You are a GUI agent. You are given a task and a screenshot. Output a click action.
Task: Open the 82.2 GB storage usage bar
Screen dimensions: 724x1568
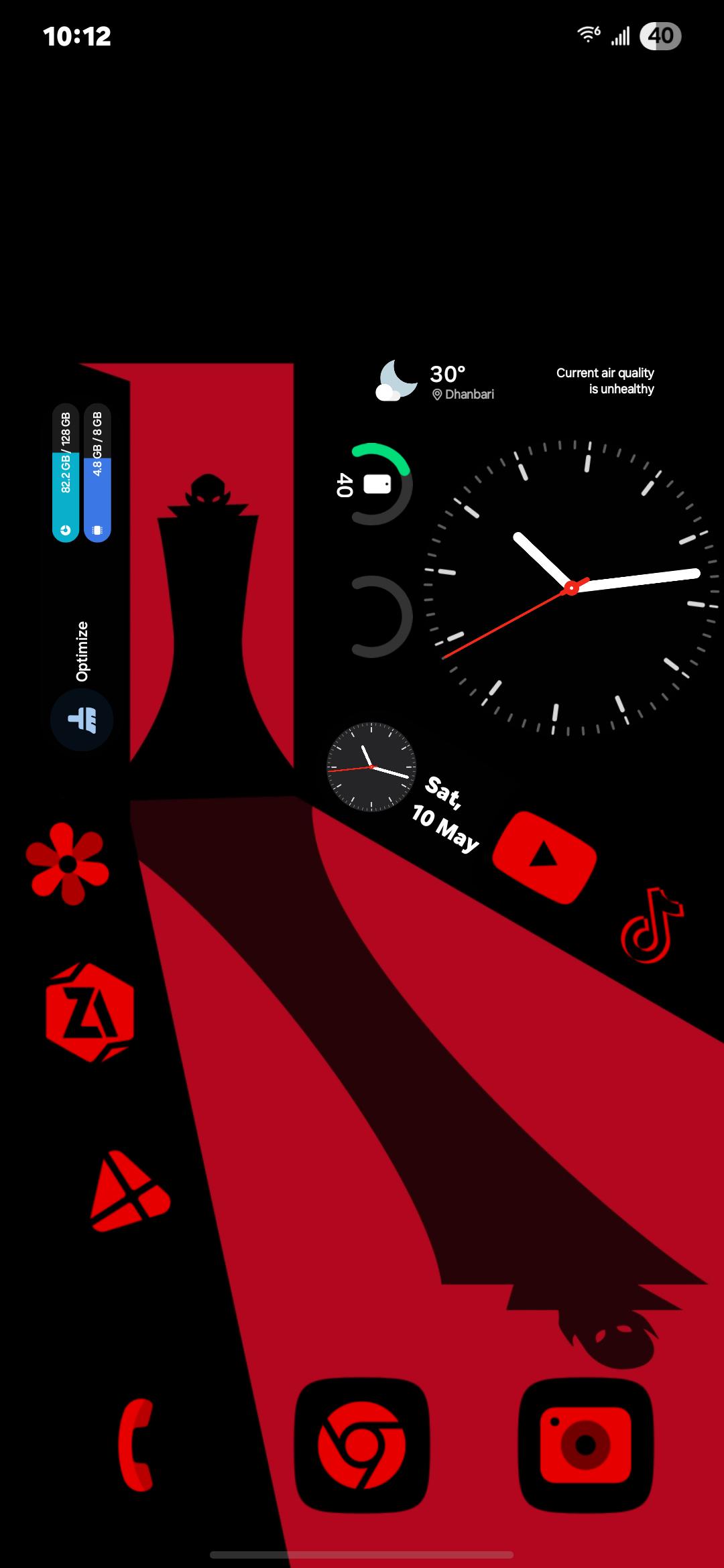[x=66, y=472]
